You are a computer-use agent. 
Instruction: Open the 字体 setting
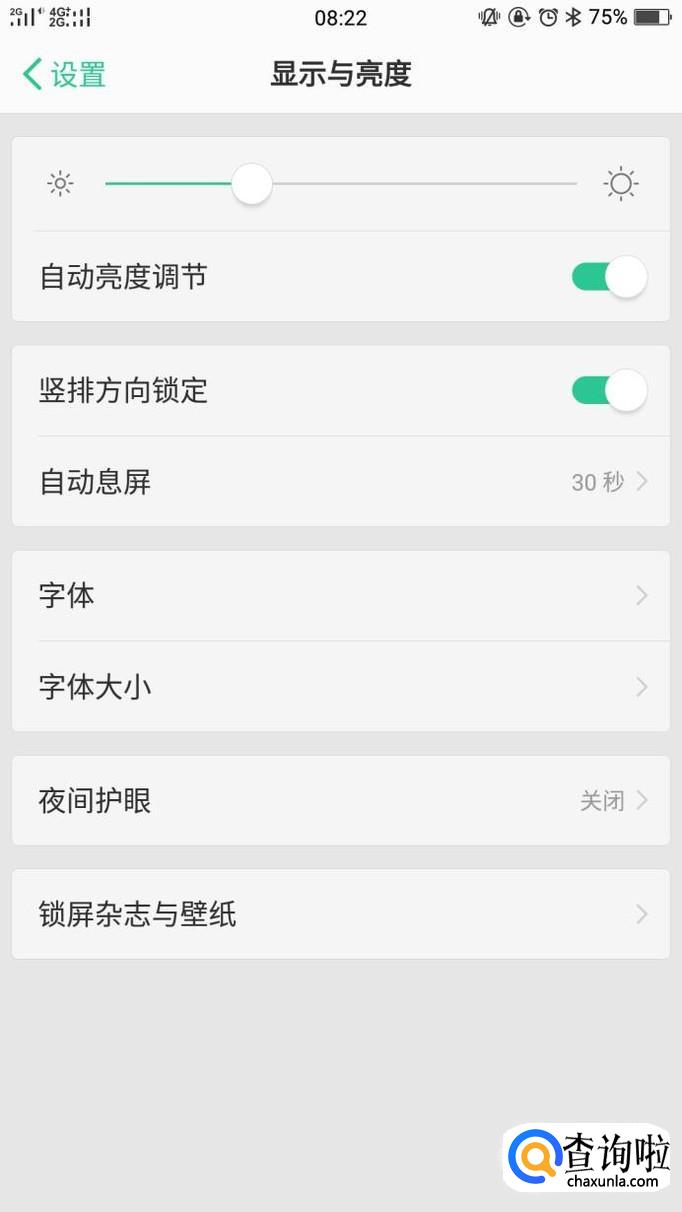(x=340, y=596)
